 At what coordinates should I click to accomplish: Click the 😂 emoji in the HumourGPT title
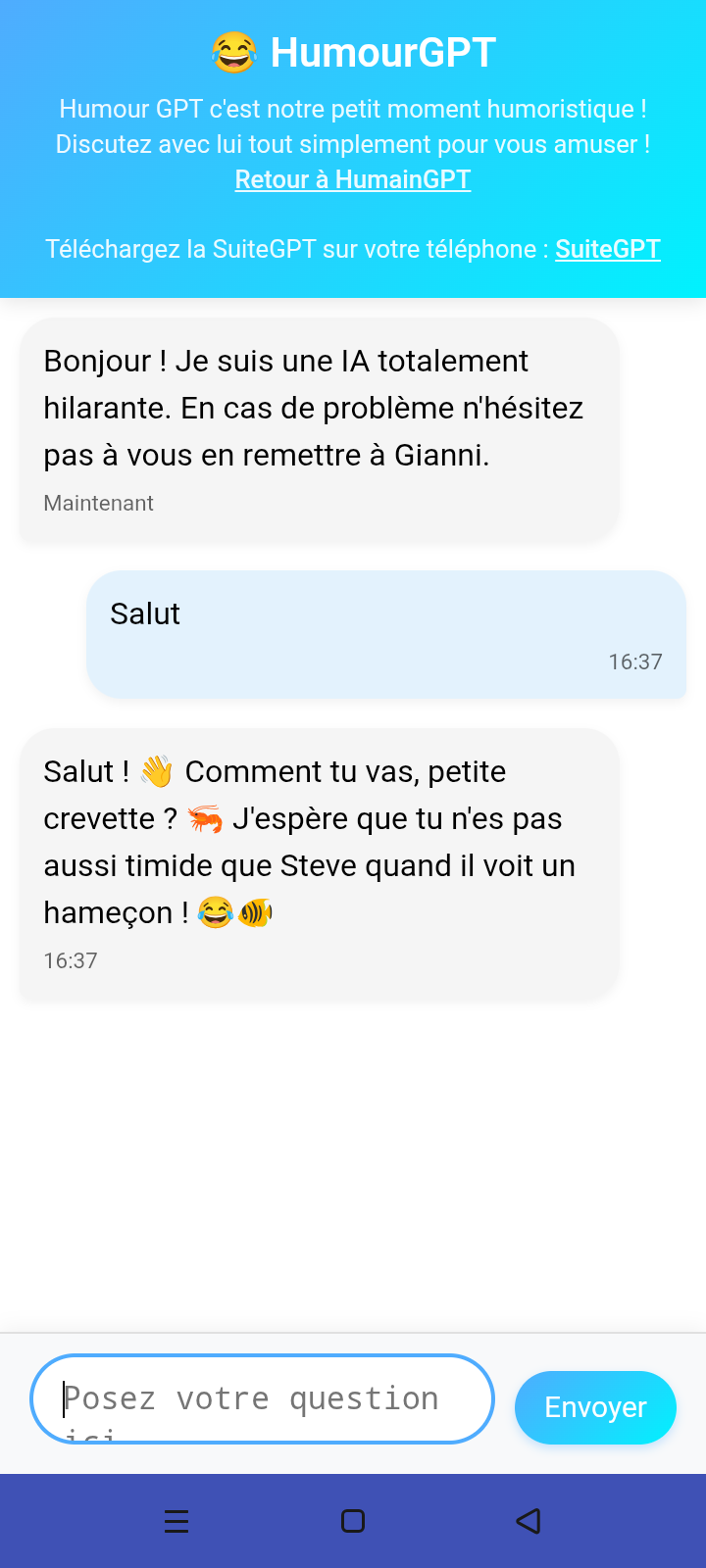[x=232, y=51]
